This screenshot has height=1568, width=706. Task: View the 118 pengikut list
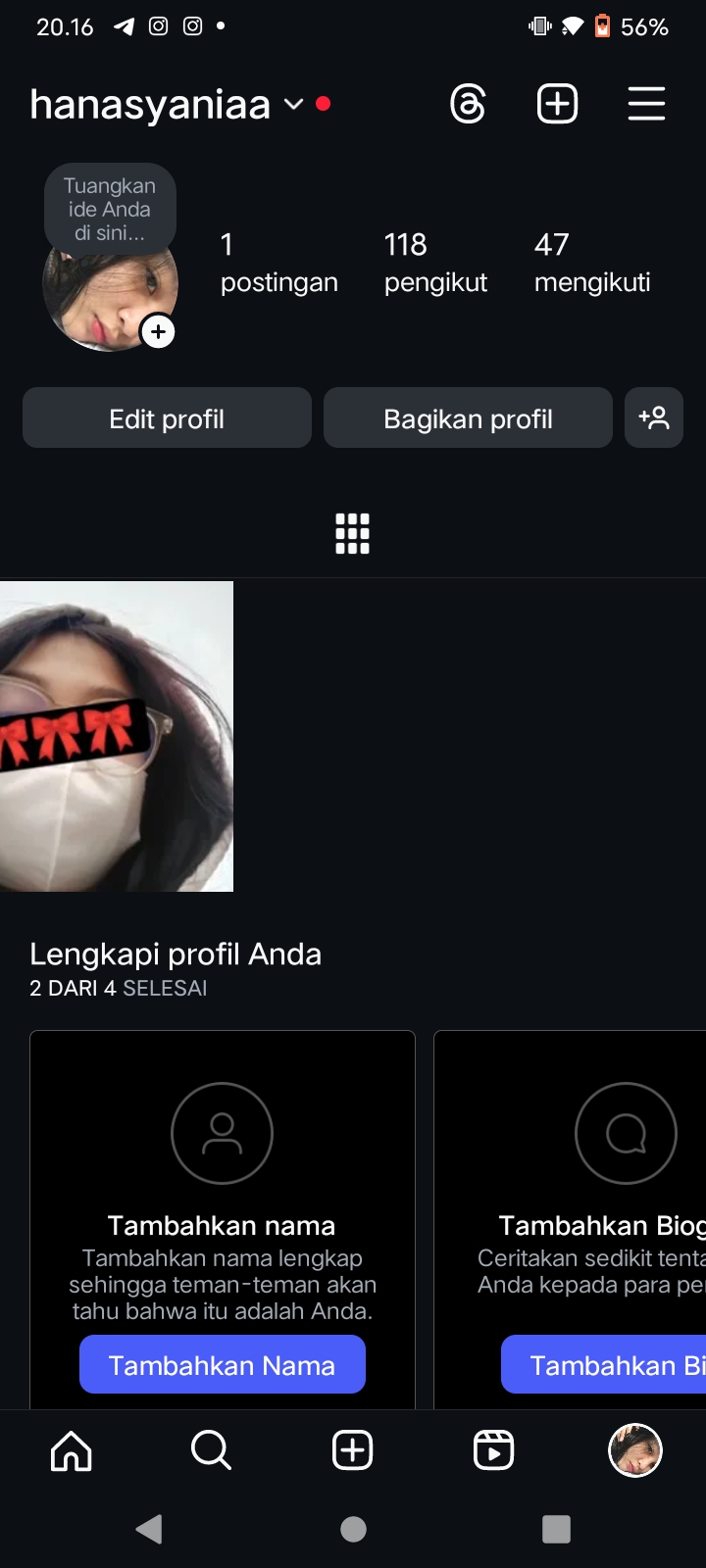point(434,263)
